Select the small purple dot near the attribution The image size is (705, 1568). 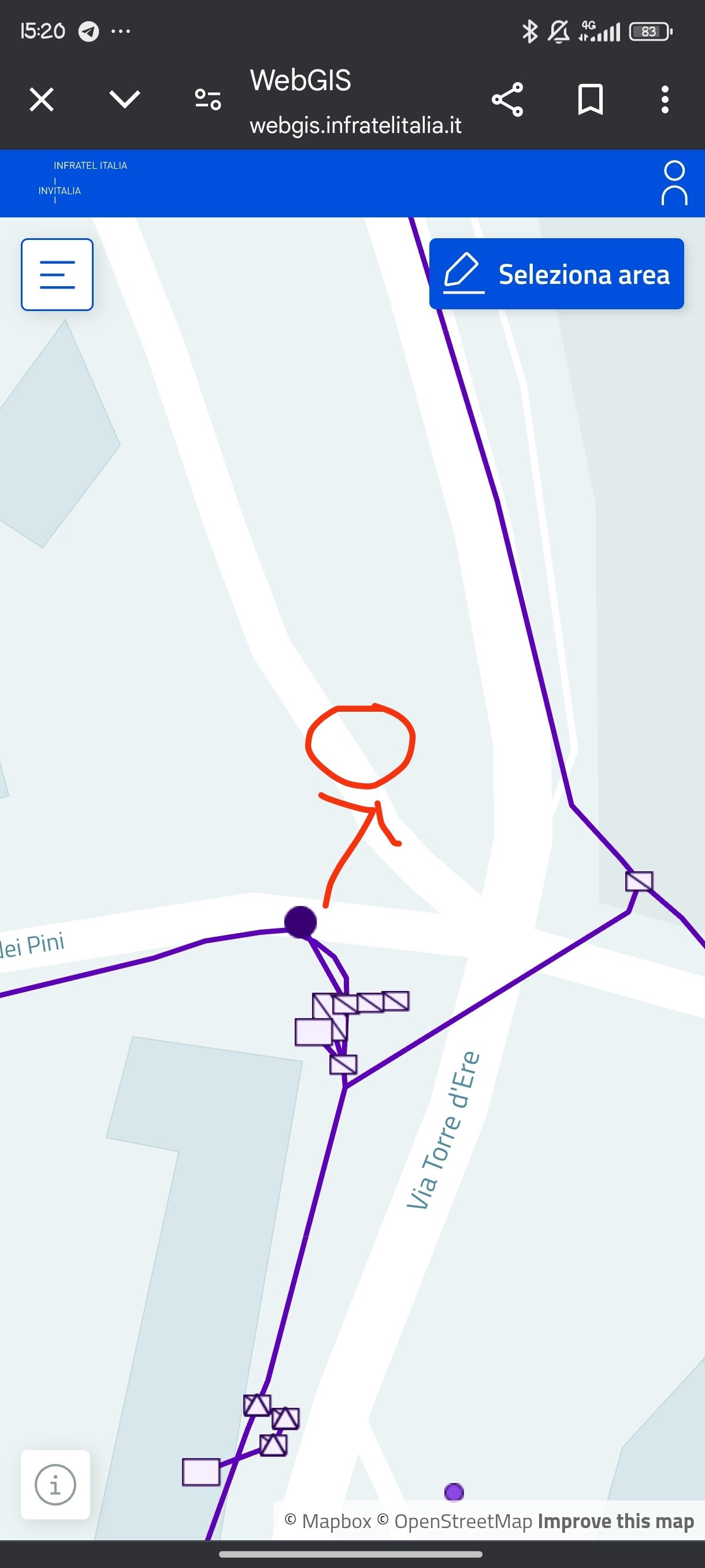[454, 1492]
